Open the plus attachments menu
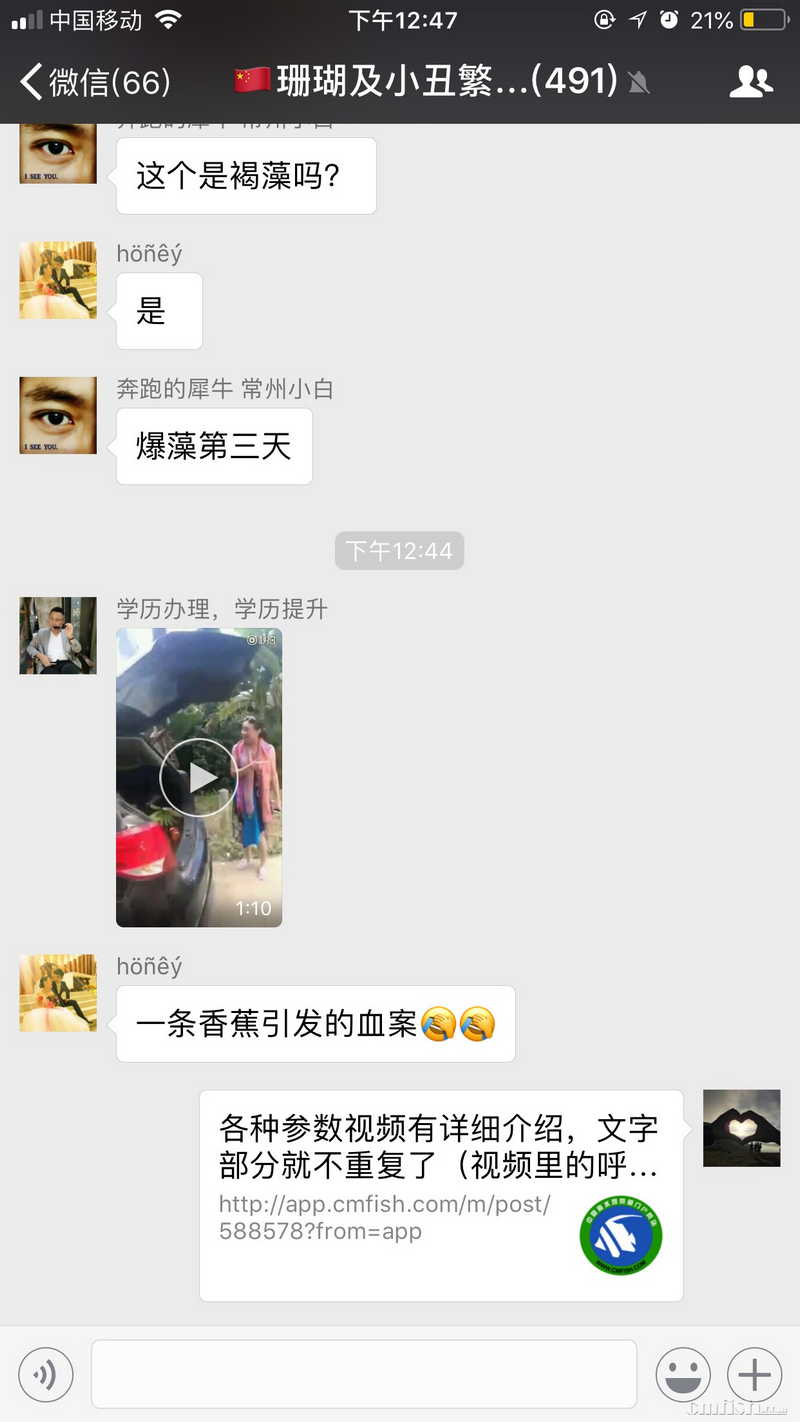The image size is (800, 1422). coord(754,1374)
